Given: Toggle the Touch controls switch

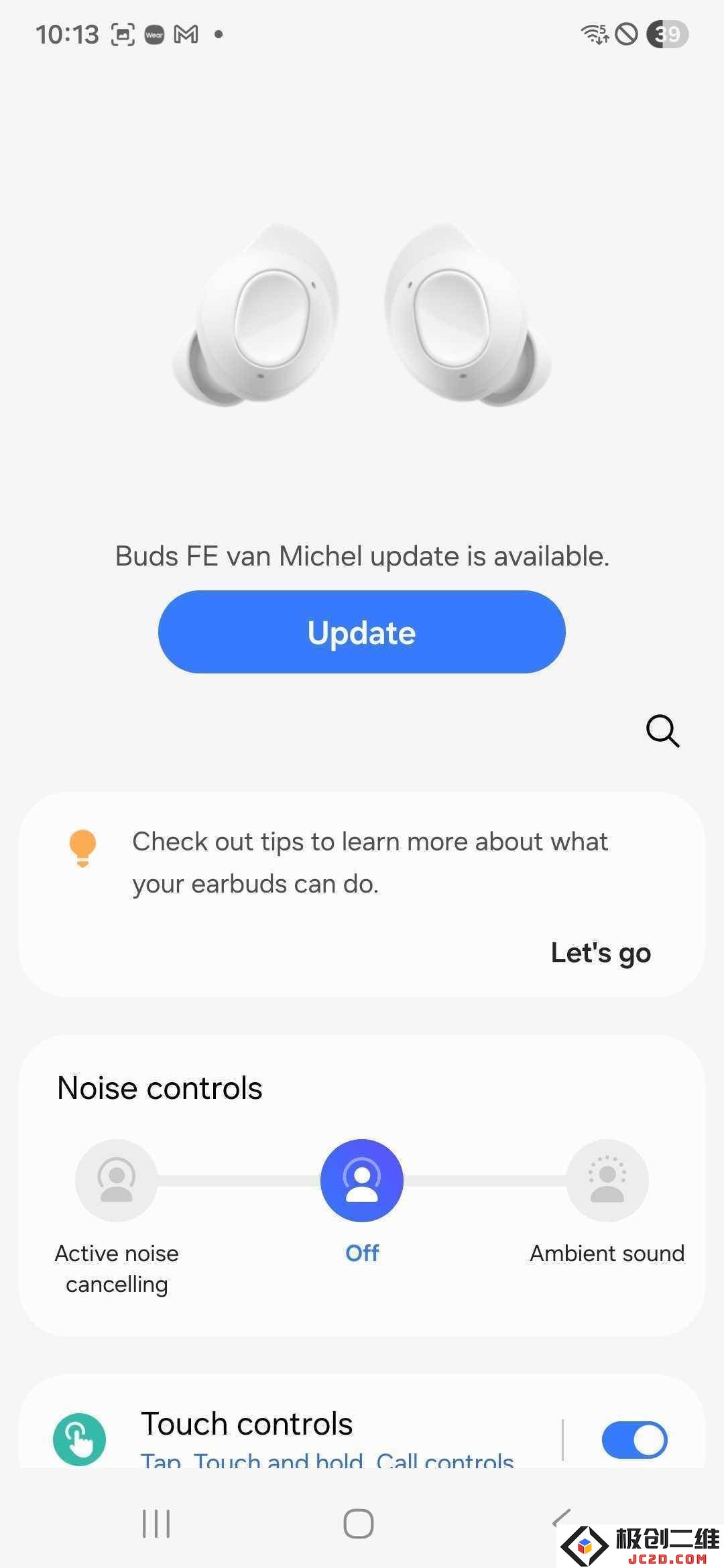Looking at the screenshot, I should 634,1439.
